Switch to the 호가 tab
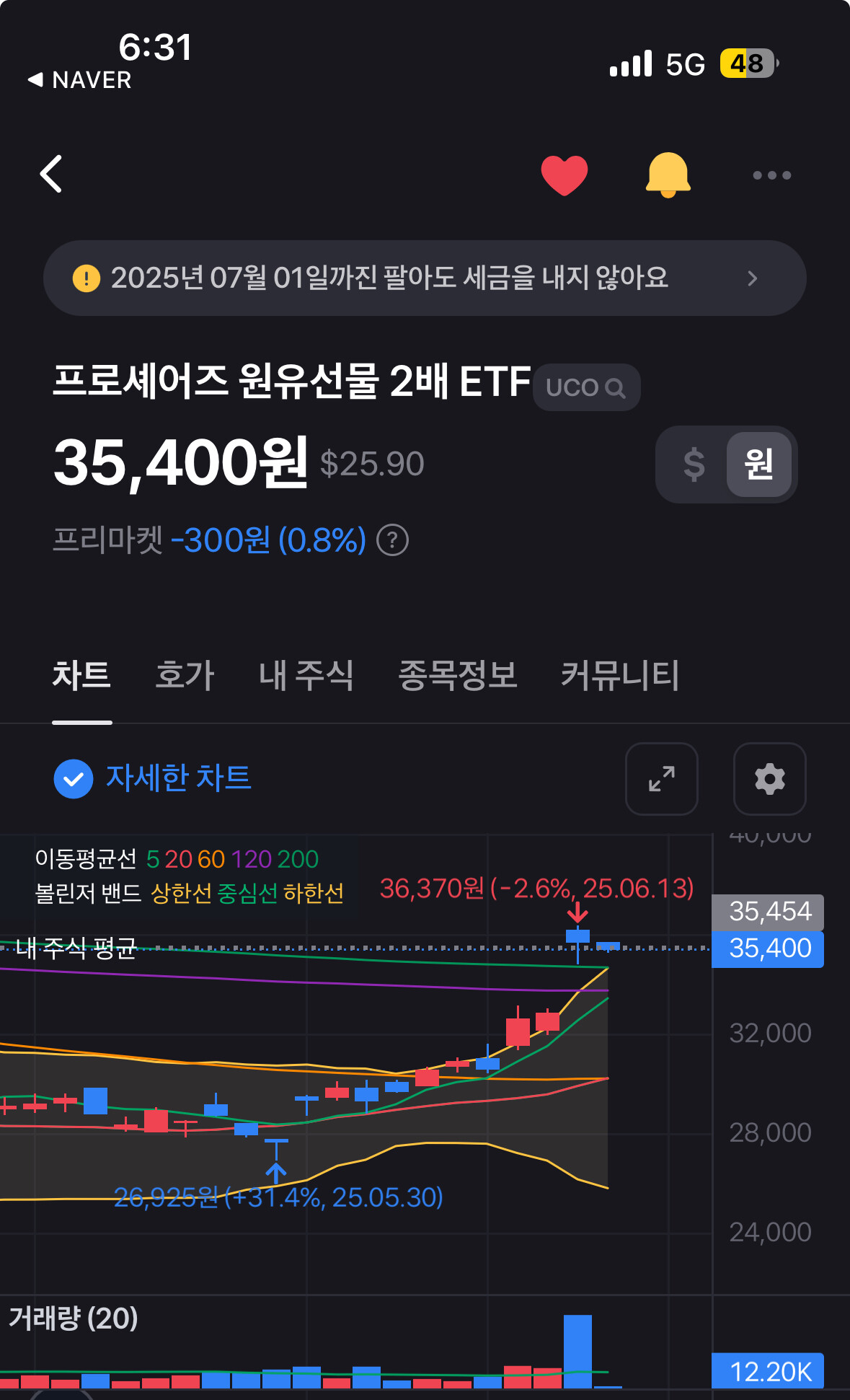 click(x=185, y=675)
